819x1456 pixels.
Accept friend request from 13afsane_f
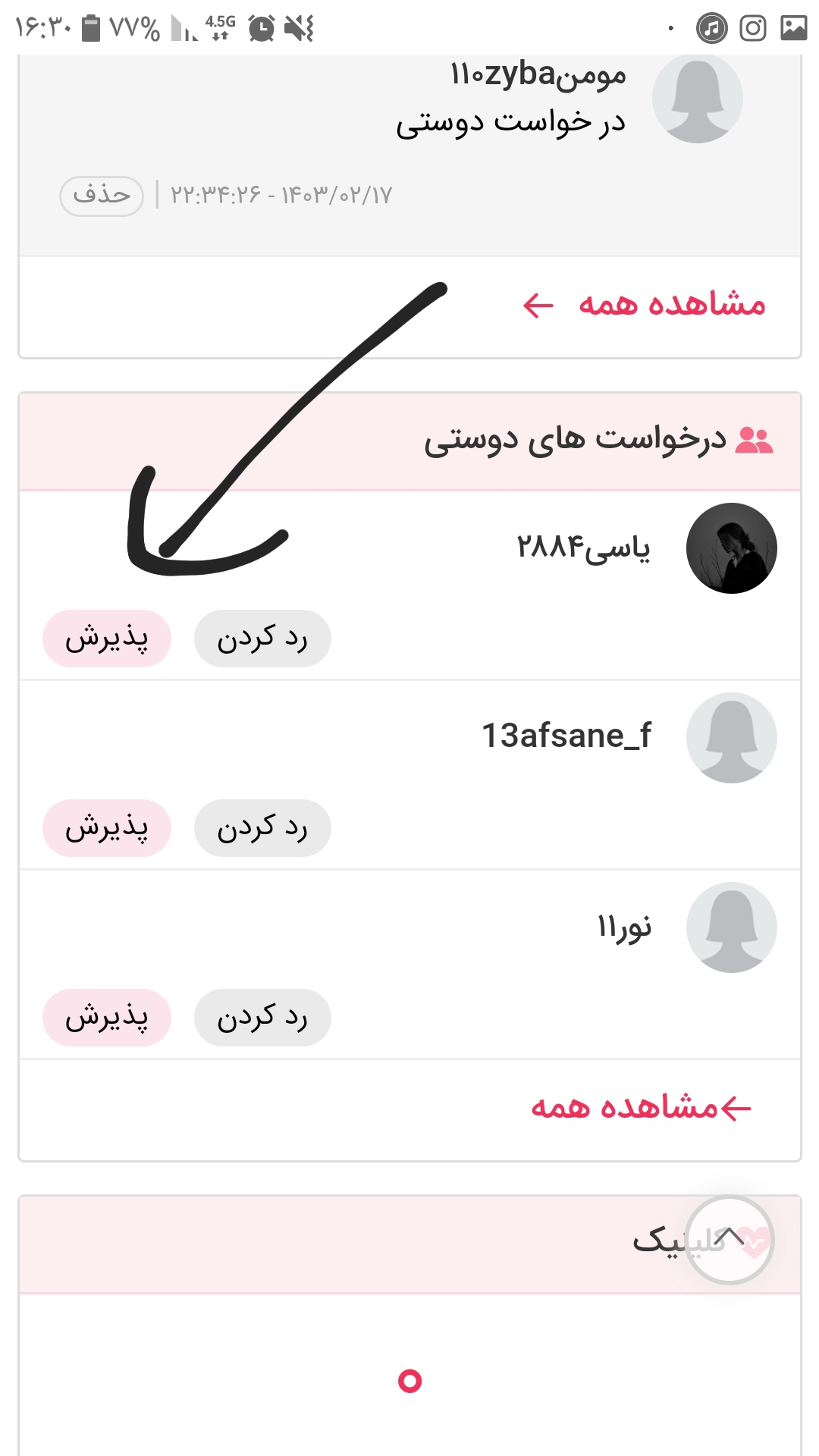click(x=107, y=828)
